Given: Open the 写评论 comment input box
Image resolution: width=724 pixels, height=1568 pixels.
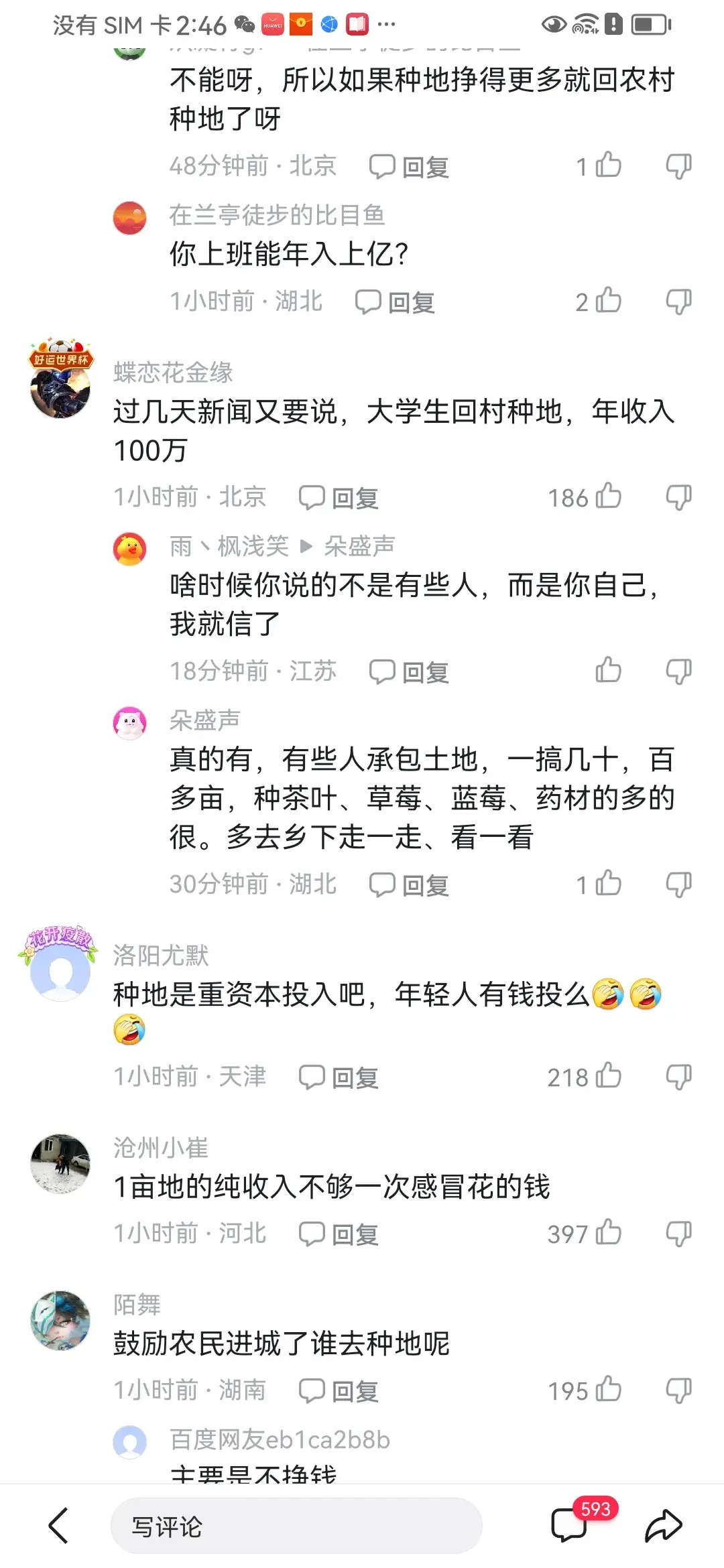Looking at the screenshot, I should pyautogui.click(x=296, y=1526).
